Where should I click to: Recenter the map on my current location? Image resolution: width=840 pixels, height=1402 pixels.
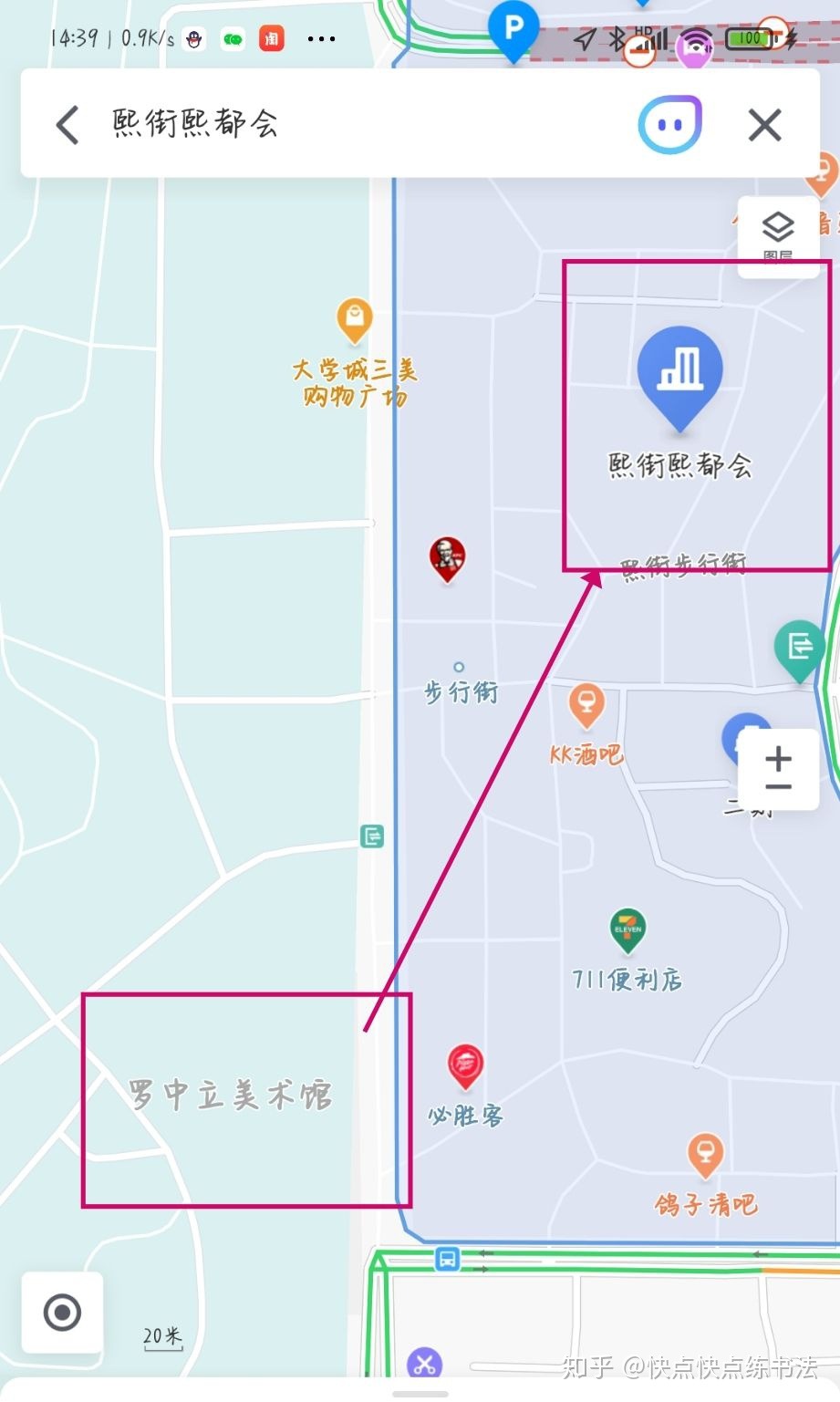pos(62,1313)
